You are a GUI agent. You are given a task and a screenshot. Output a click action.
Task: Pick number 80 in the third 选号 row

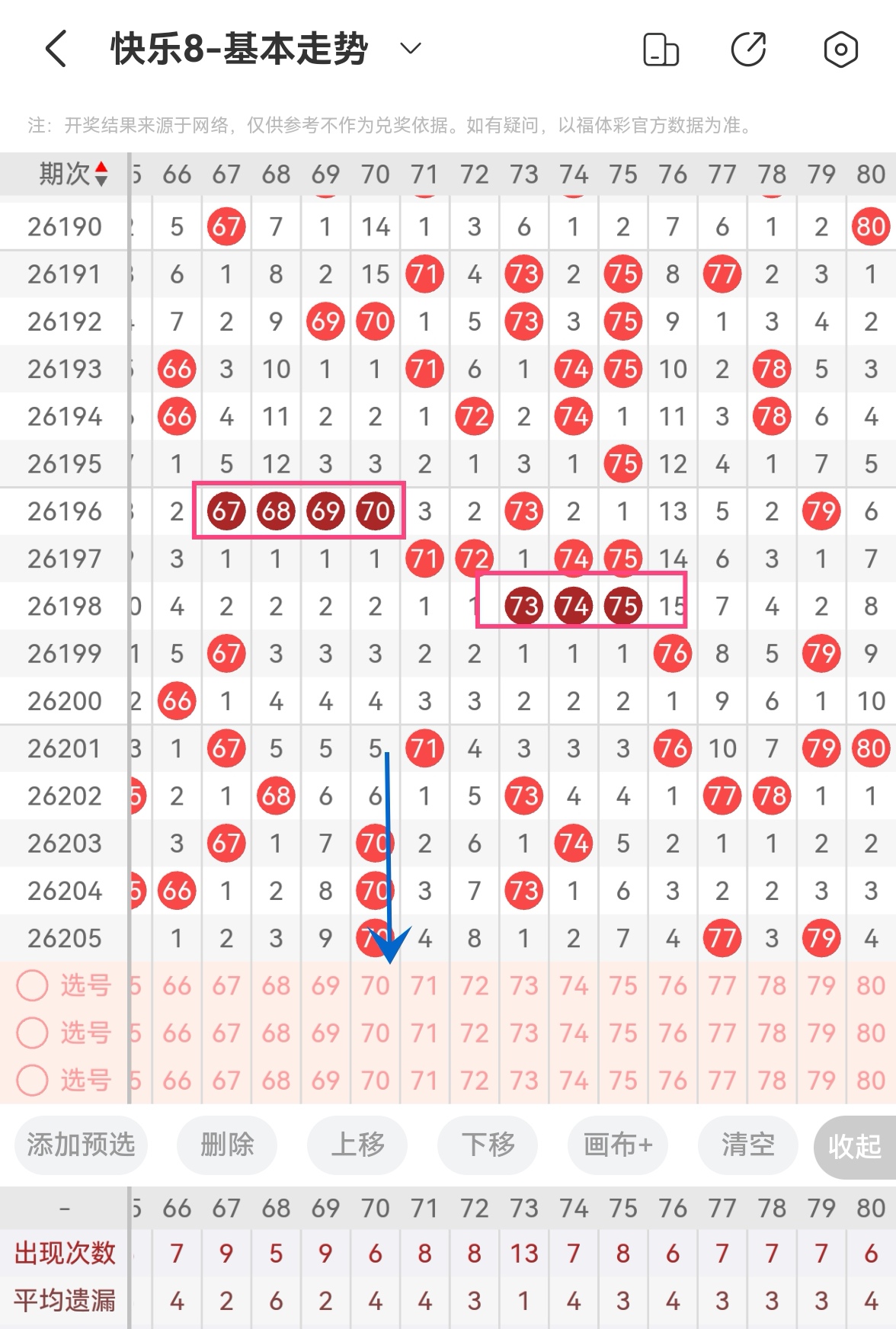(871, 1080)
